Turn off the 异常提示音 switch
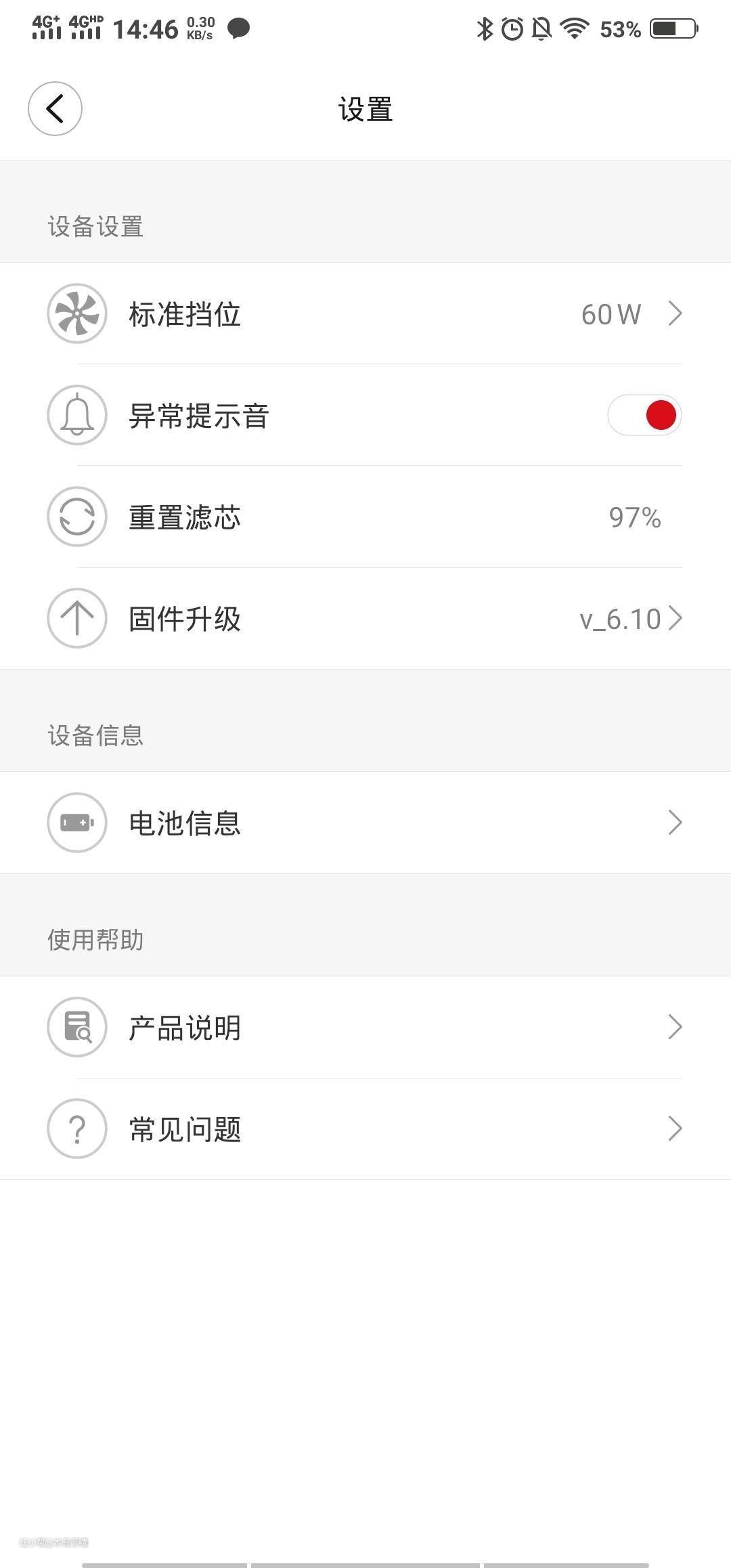The width and height of the screenshot is (731, 1568). tap(644, 415)
